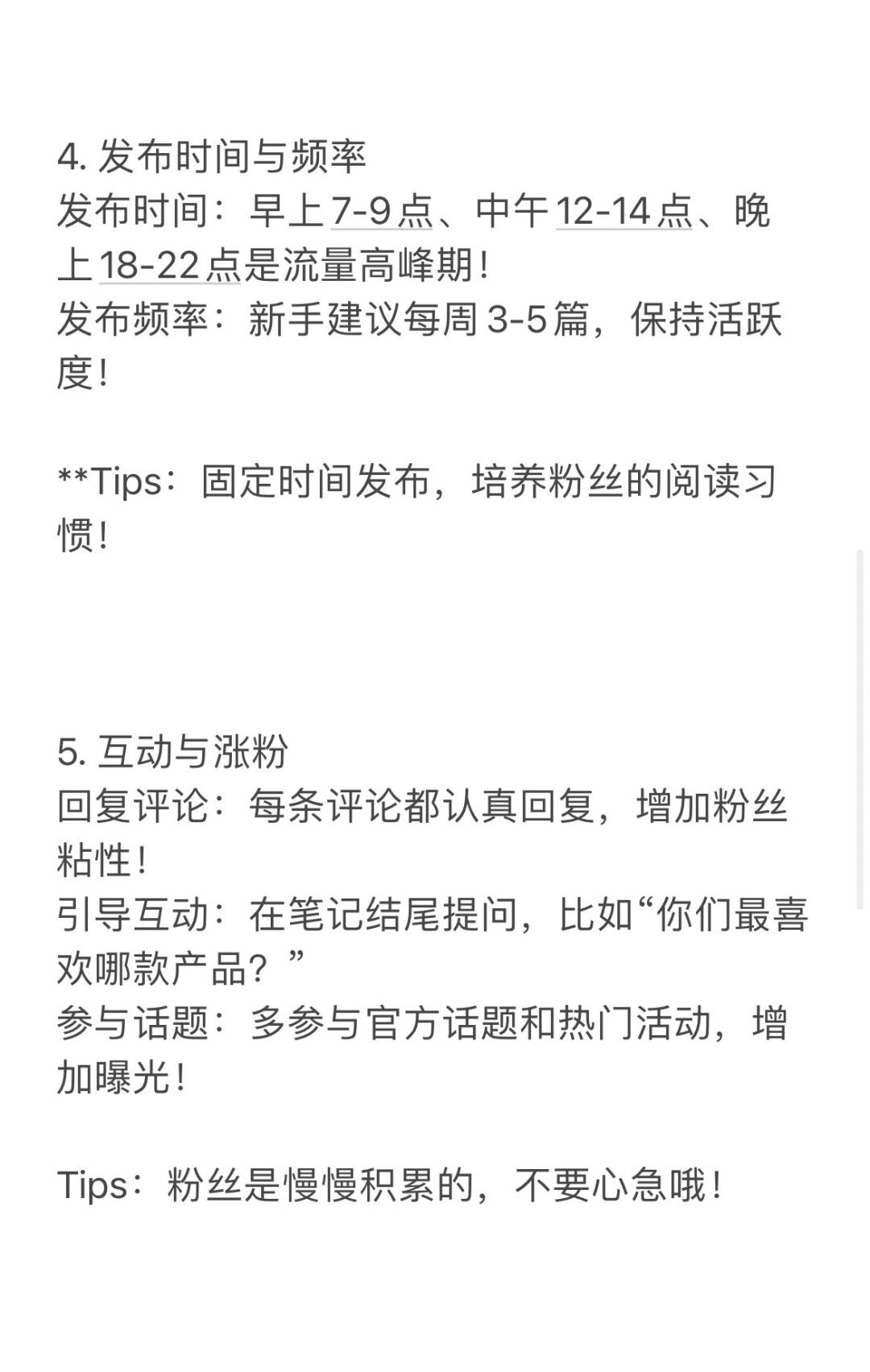The width and height of the screenshot is (870, 1372).
Task: Open the underlined 7-9点 time link
Action: pyautogui.click(x=382, y=212)
